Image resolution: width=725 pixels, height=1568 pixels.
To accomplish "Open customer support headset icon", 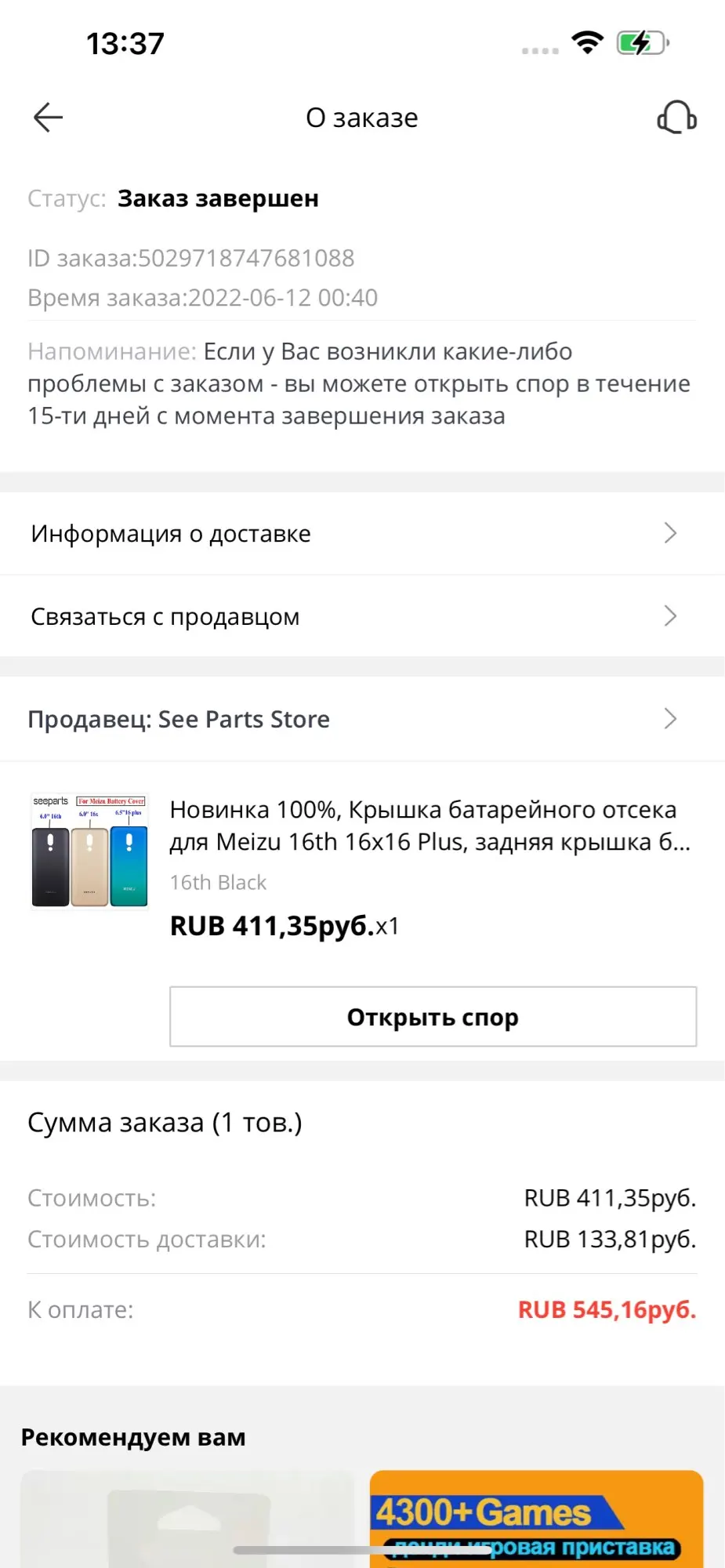I will [676, 118].
